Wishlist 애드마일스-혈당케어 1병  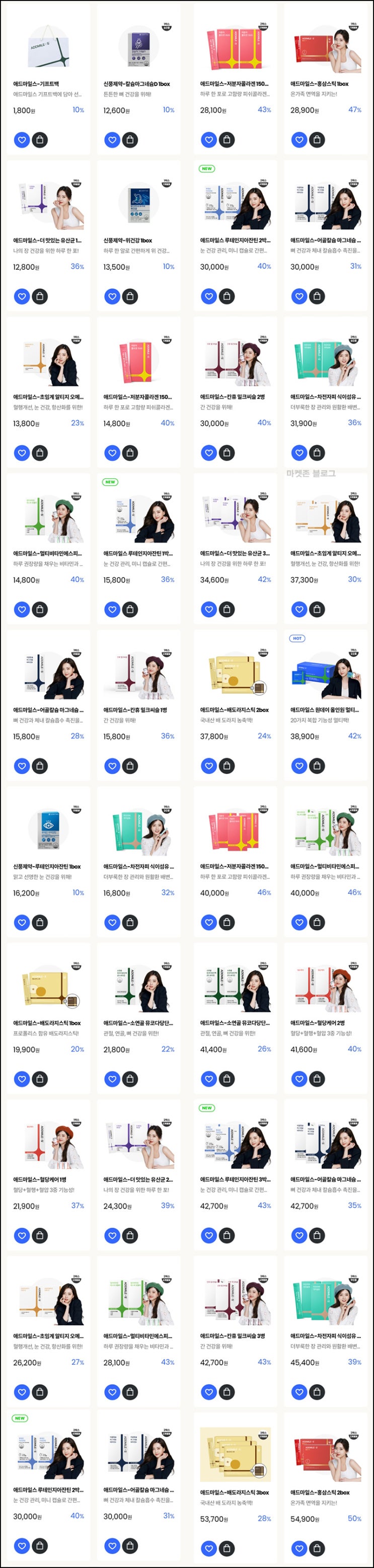(22, 1235)
